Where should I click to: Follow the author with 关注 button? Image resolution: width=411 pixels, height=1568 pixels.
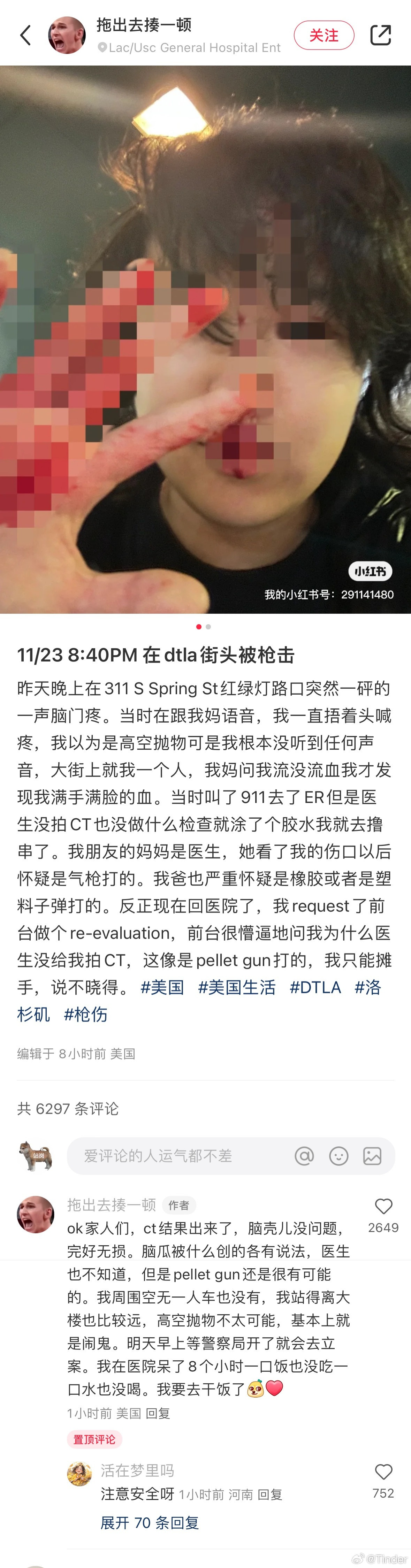pos(323,35)
